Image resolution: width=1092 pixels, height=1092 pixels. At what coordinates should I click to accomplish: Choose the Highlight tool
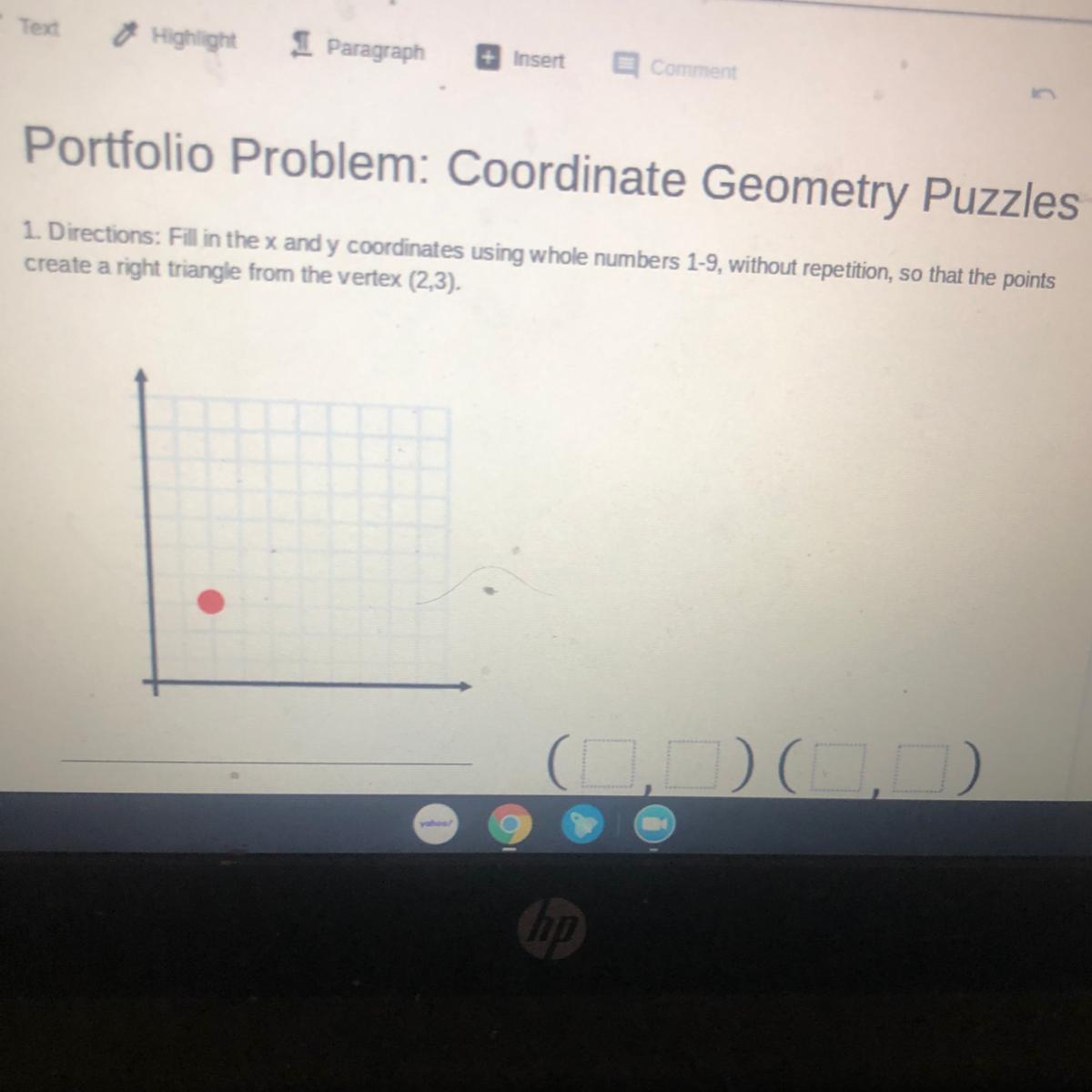pyautogui.click(x=175, y=38)
